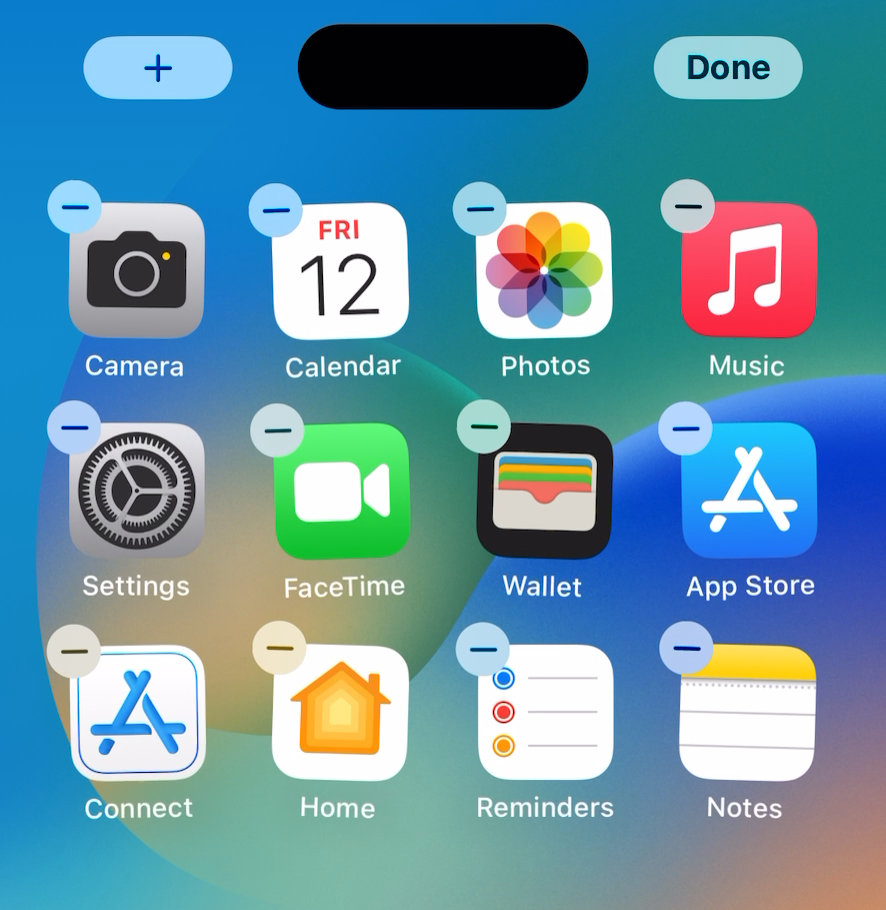
Task: Remove FaceTime with its minus badge
Action: (277, 431)
